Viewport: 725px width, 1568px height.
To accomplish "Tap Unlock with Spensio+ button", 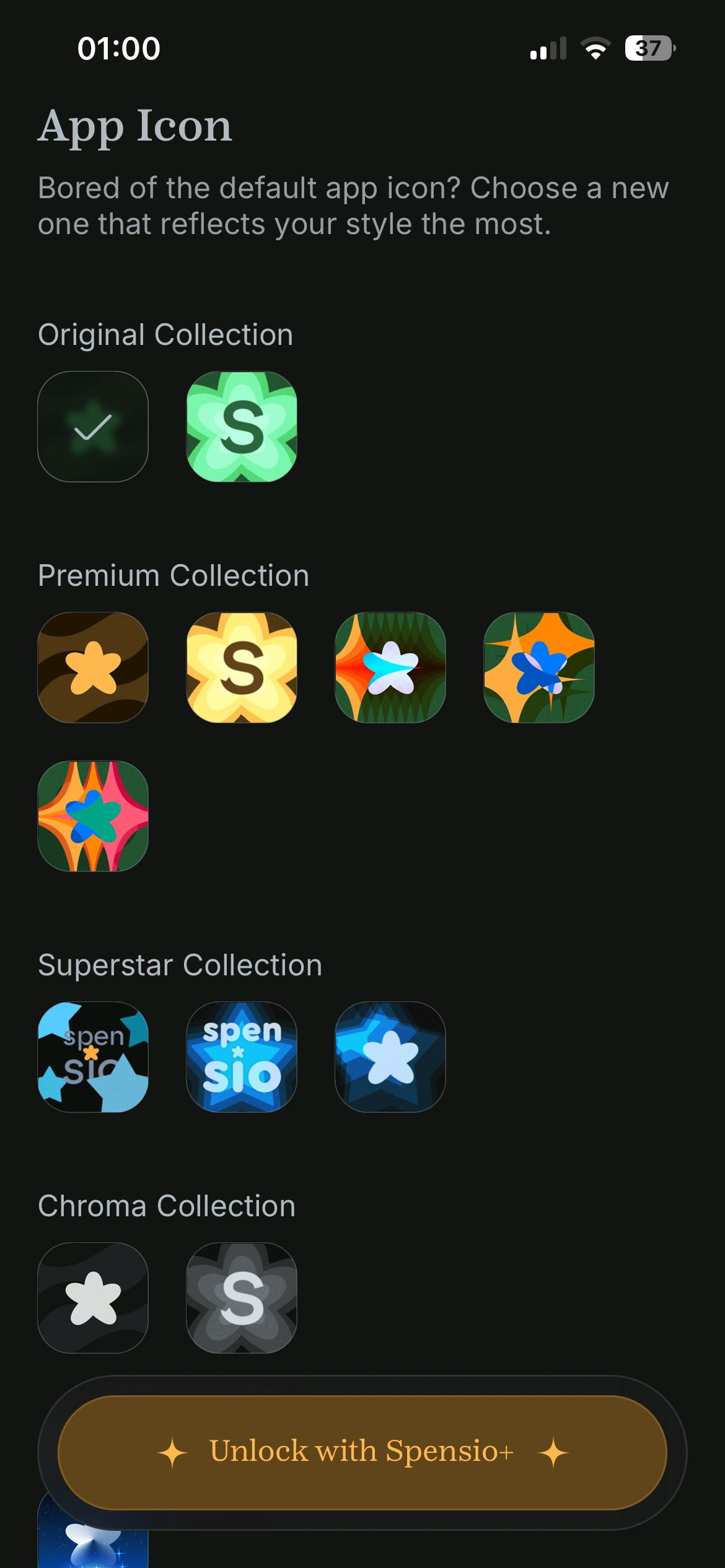I will (x=362, y=1452).
